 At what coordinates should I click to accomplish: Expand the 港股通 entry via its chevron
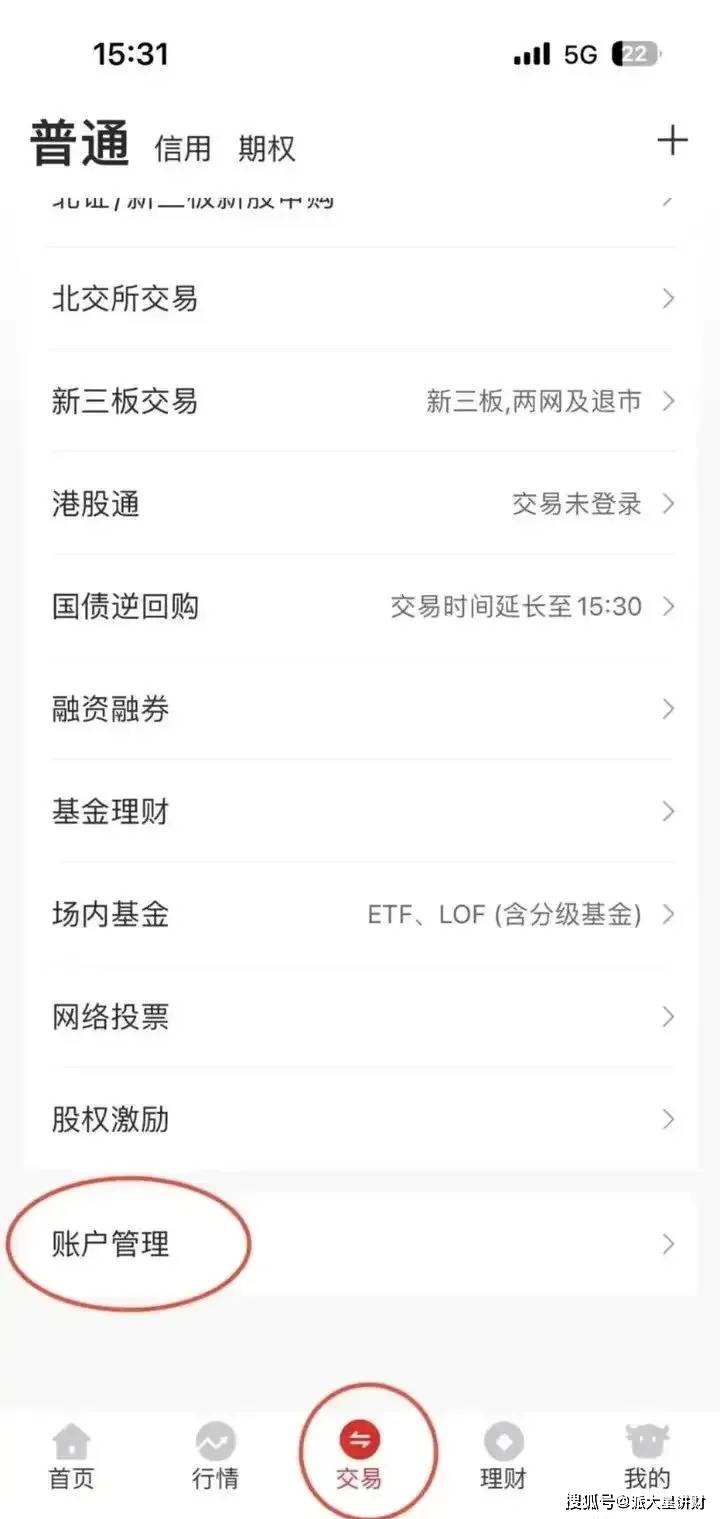pos(667,504)
